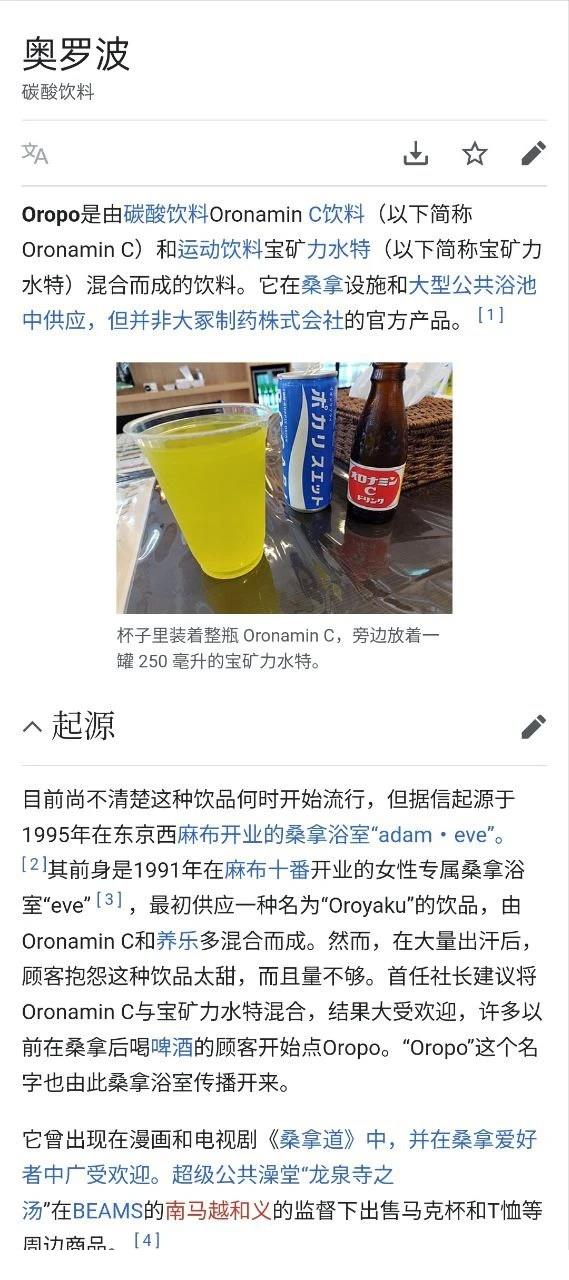Open the 啤酒 link

coord(172,1050)
